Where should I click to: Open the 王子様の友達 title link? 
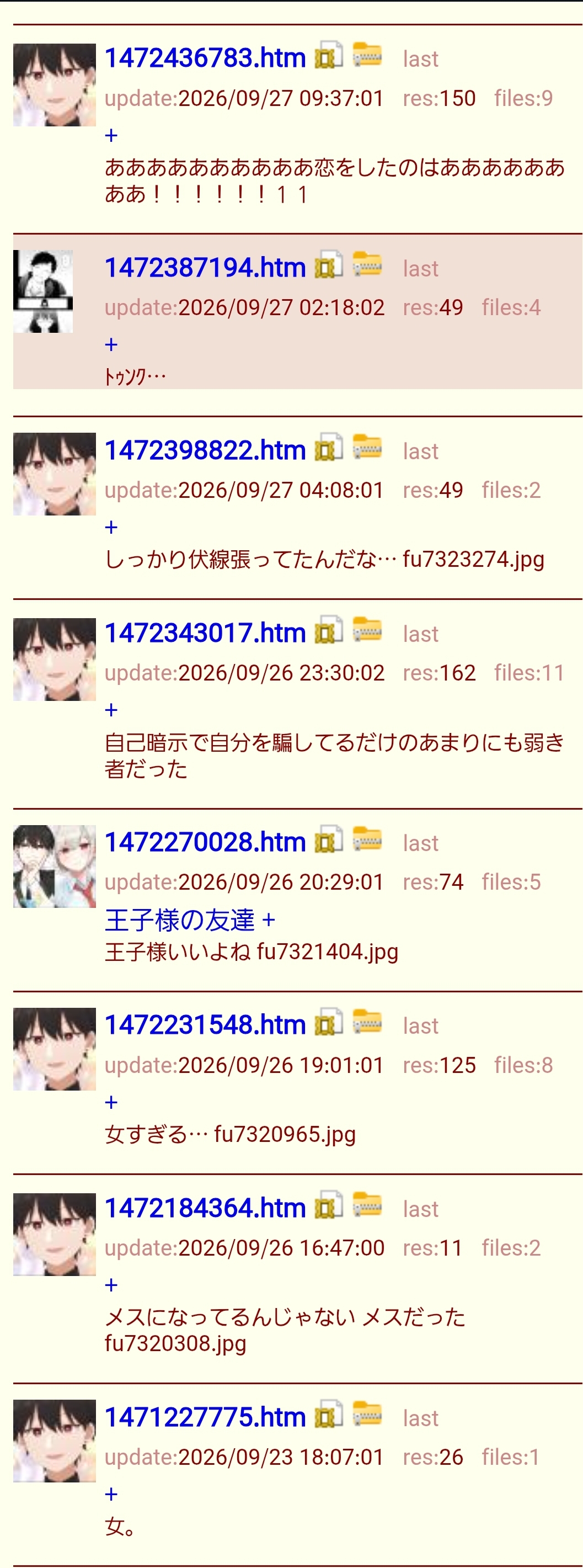click(x=179, y=919)
